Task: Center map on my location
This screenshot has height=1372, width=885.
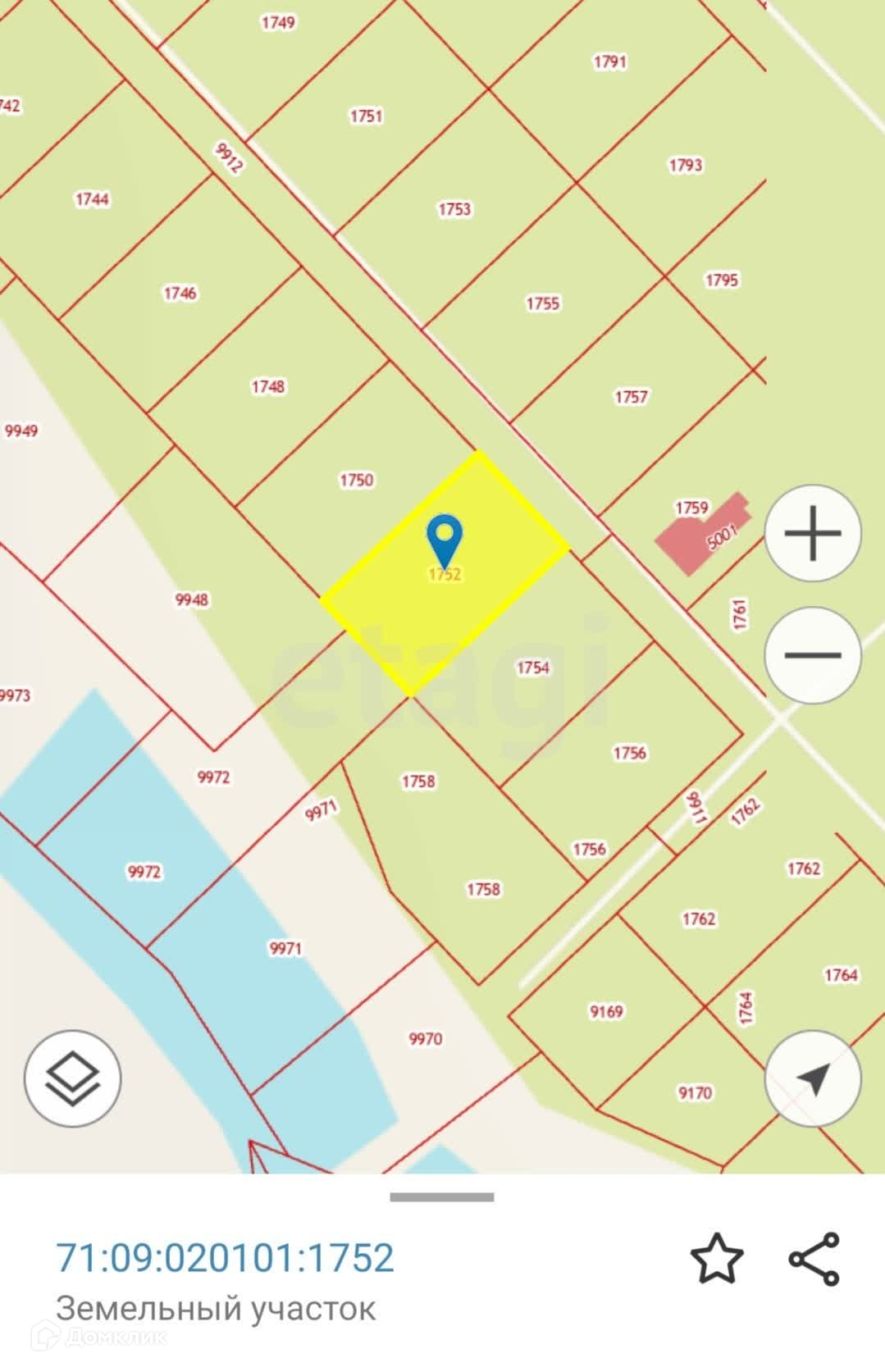Action: click(x=812, y=1078)
